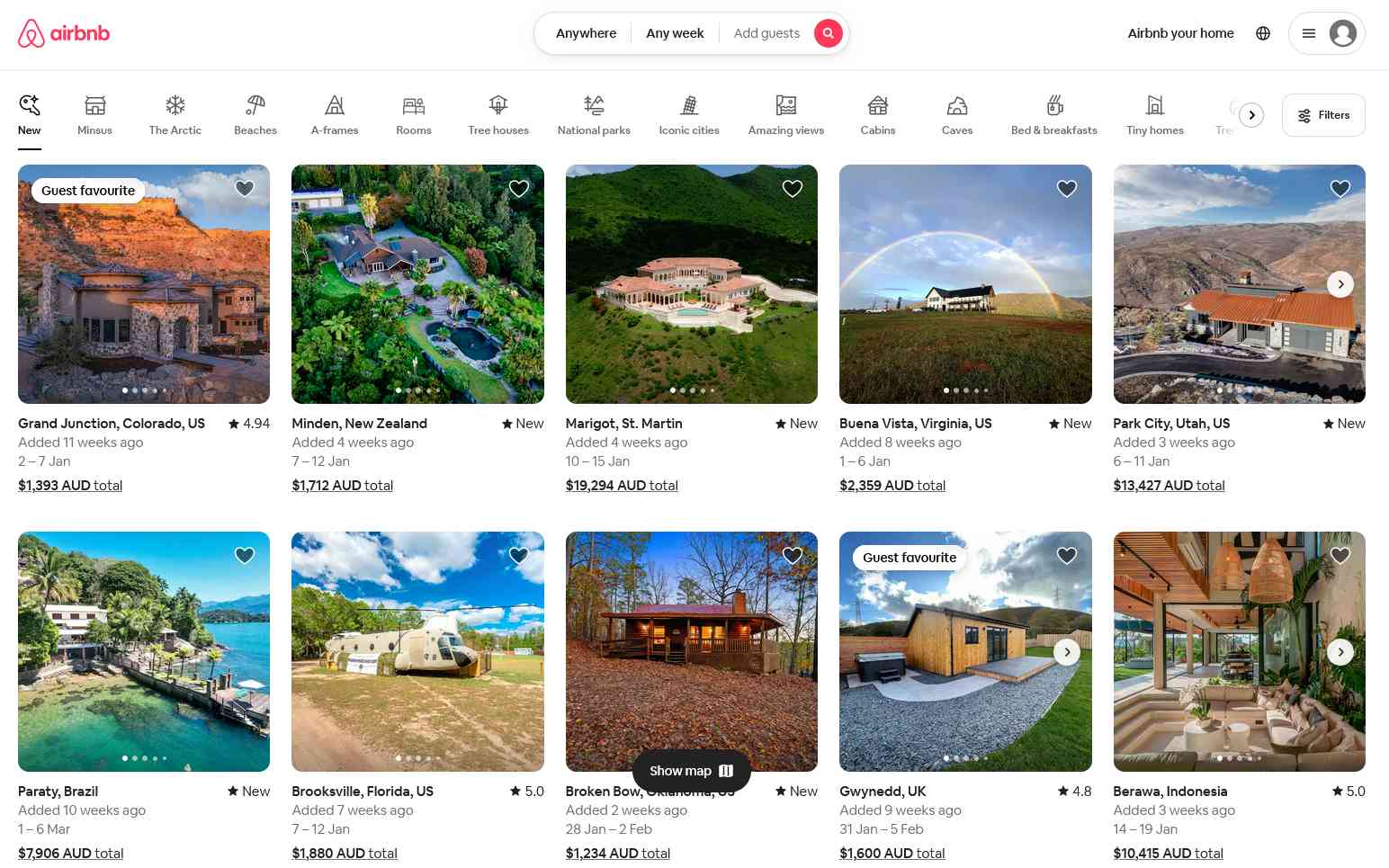Open the Filters button
1389x868 pixels.
(x=1323, y=115)
